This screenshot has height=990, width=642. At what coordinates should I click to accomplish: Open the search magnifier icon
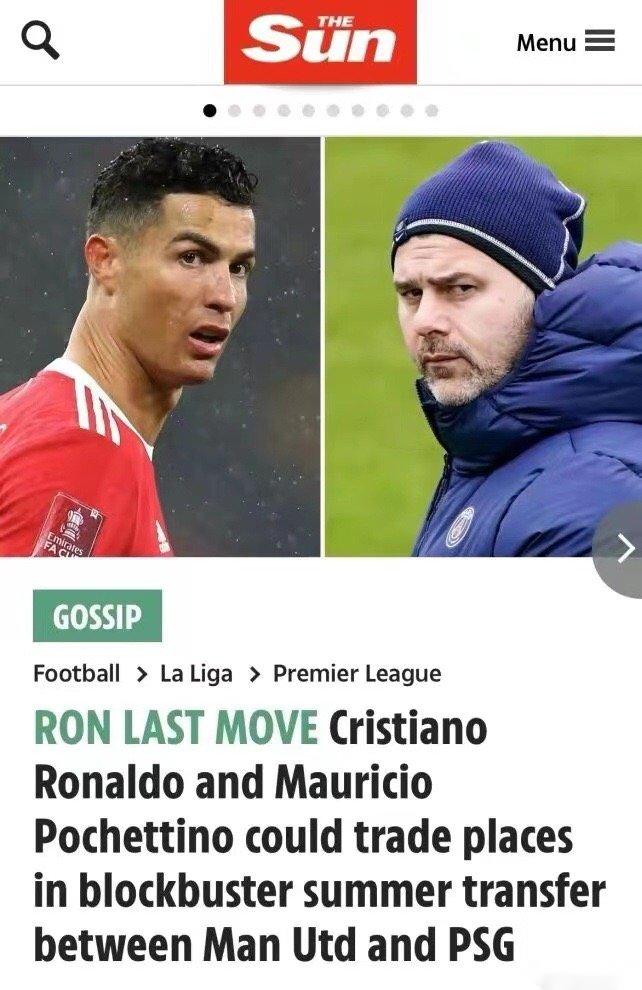40,40
